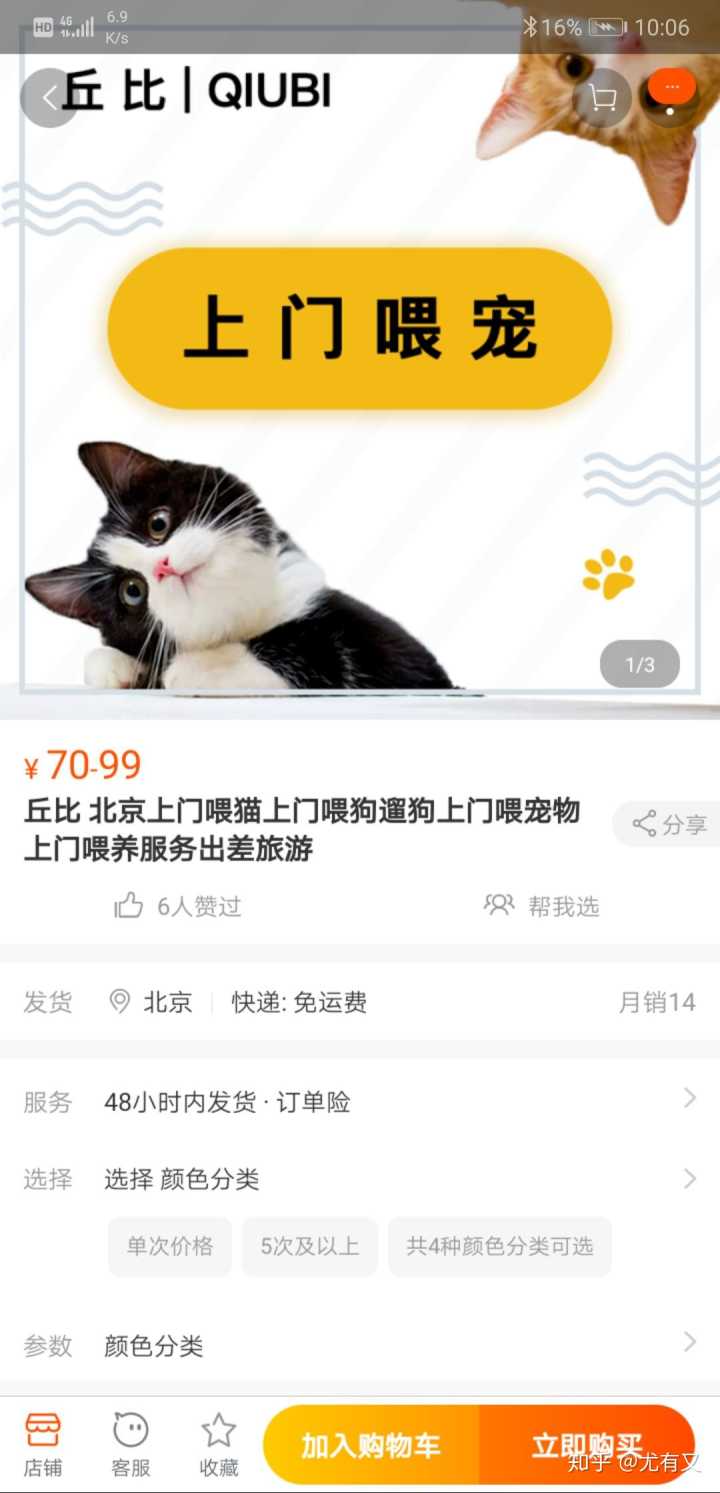Tap 加入购物车 to add to cart

[x=371, y=1445]
